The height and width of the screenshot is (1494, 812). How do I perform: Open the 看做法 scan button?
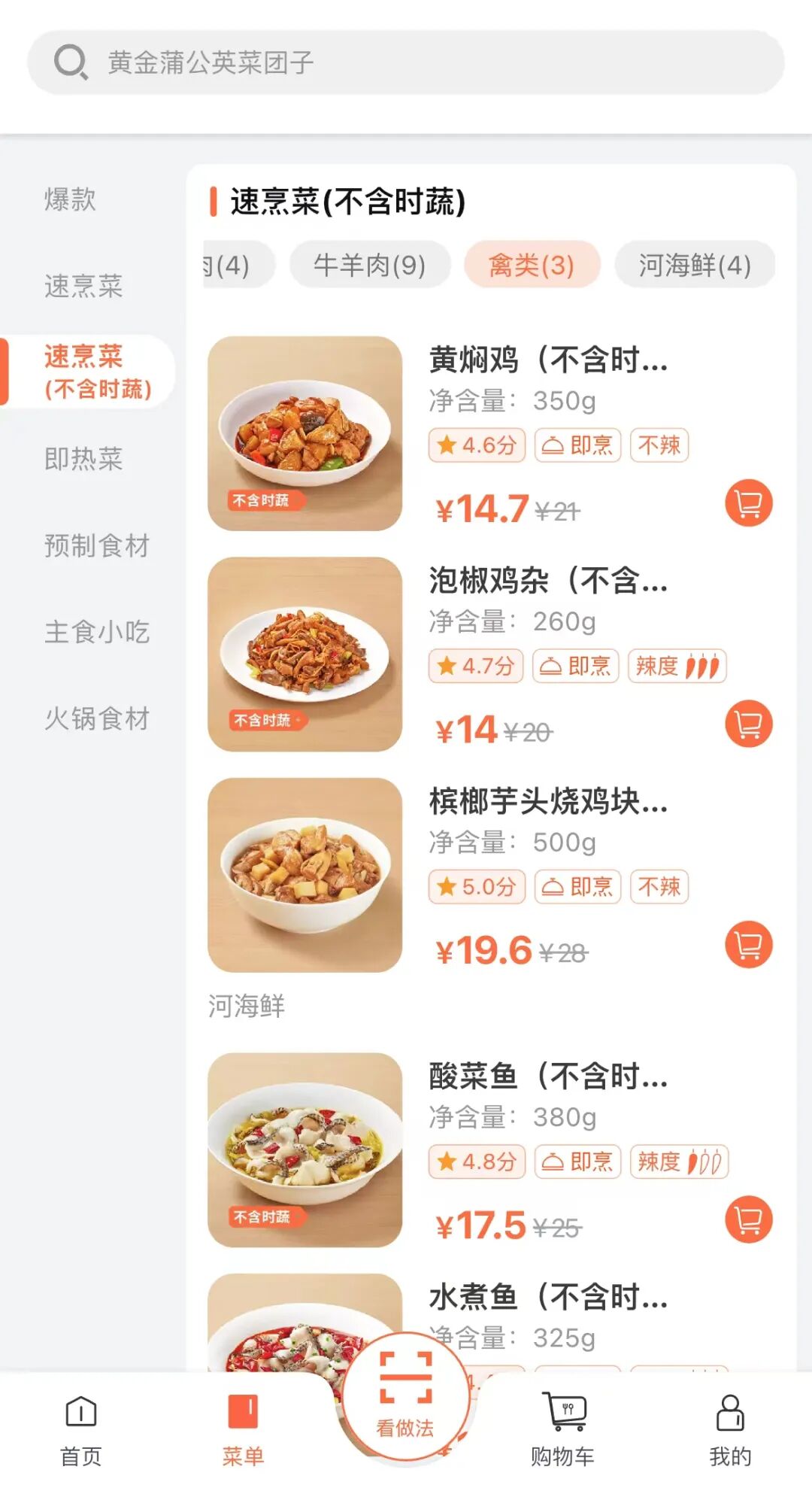pos(405,1397)
